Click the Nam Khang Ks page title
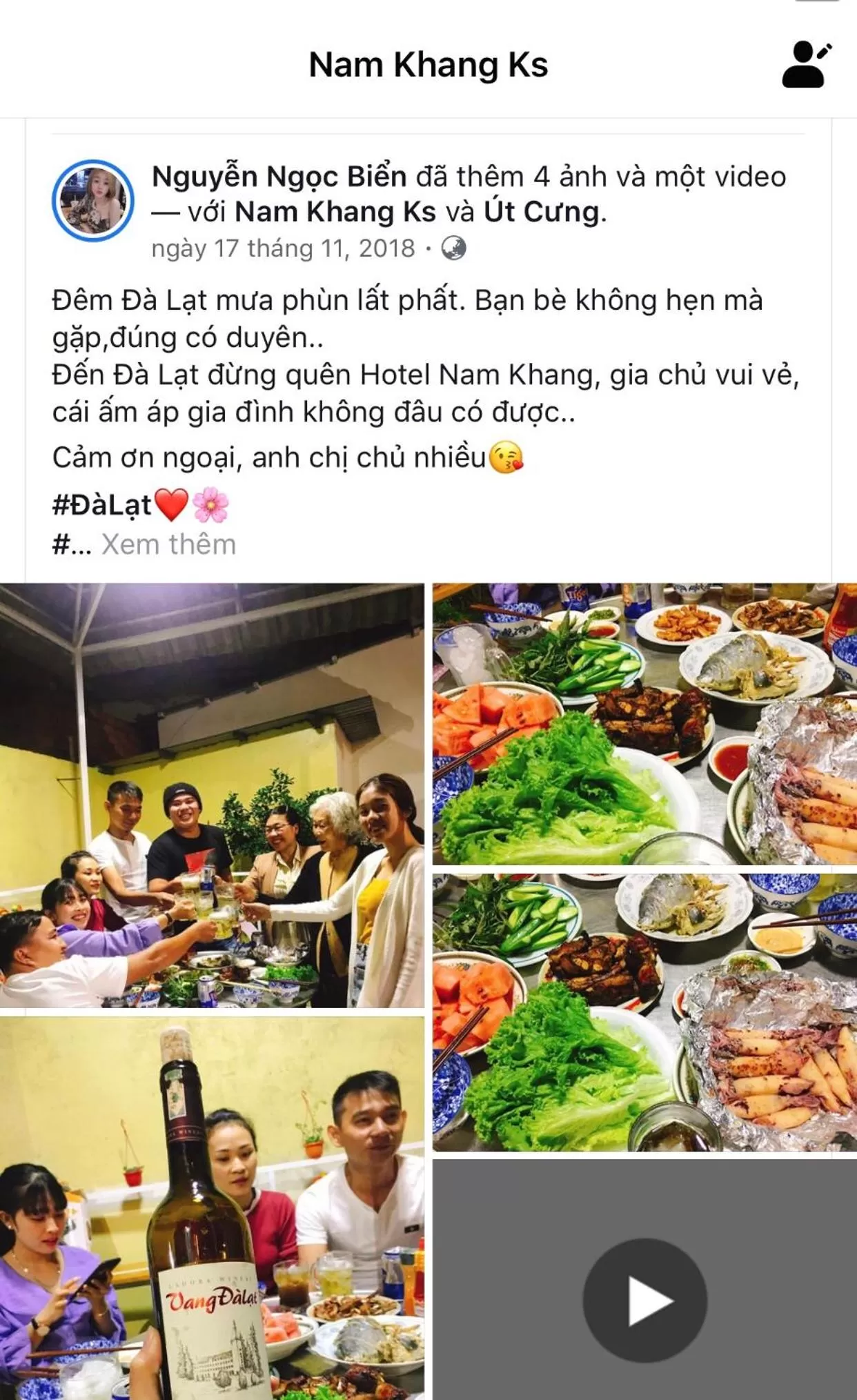 click(428, 65)
